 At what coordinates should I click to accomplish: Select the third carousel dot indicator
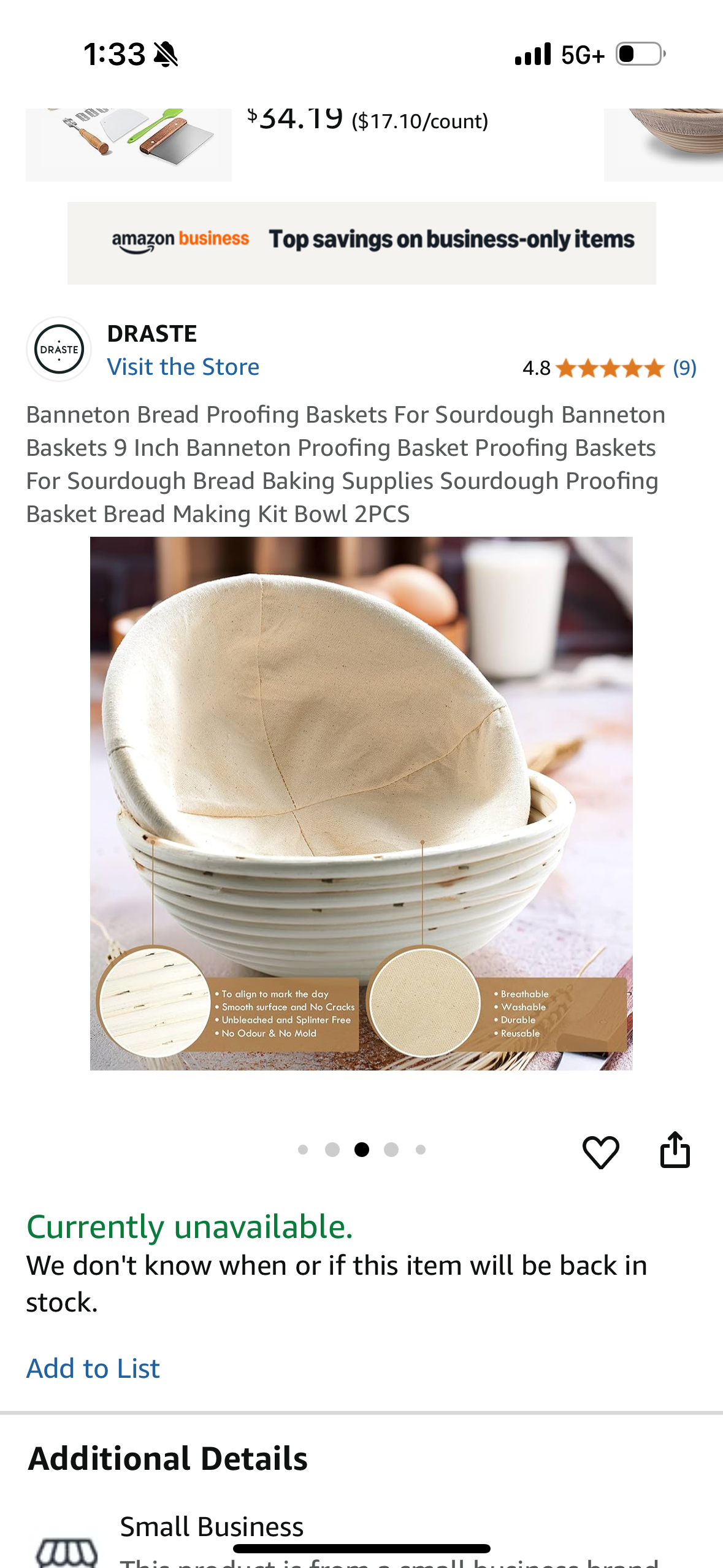point(361,1150)
